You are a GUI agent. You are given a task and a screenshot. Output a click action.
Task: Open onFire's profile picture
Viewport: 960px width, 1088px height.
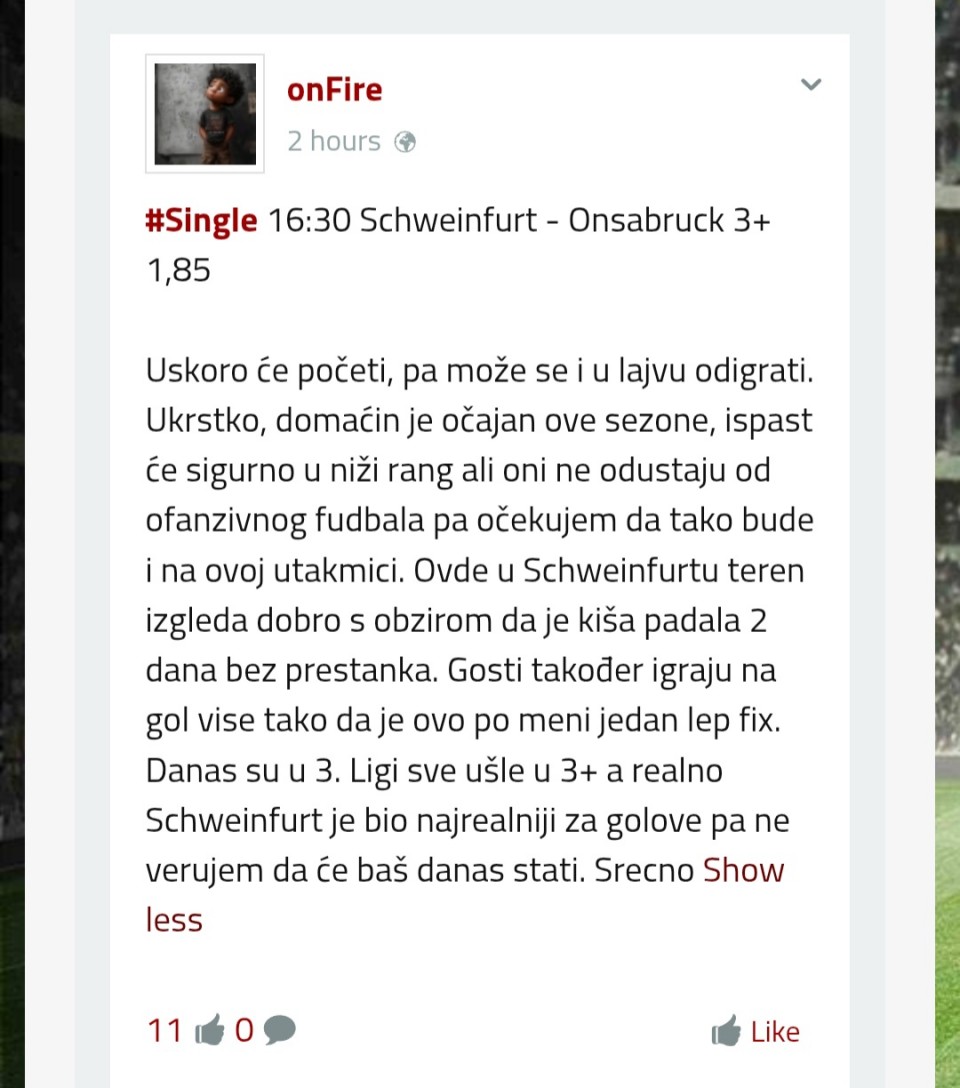pos(205,113)
